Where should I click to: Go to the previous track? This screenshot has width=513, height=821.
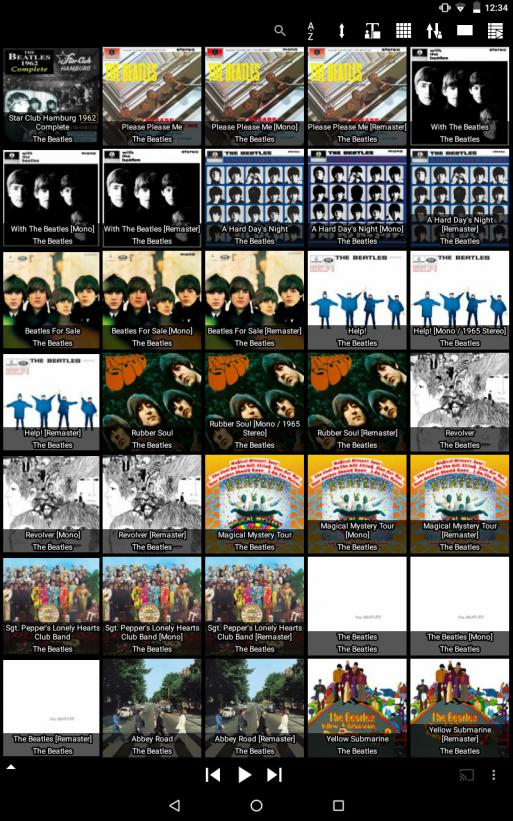(213, 774)
